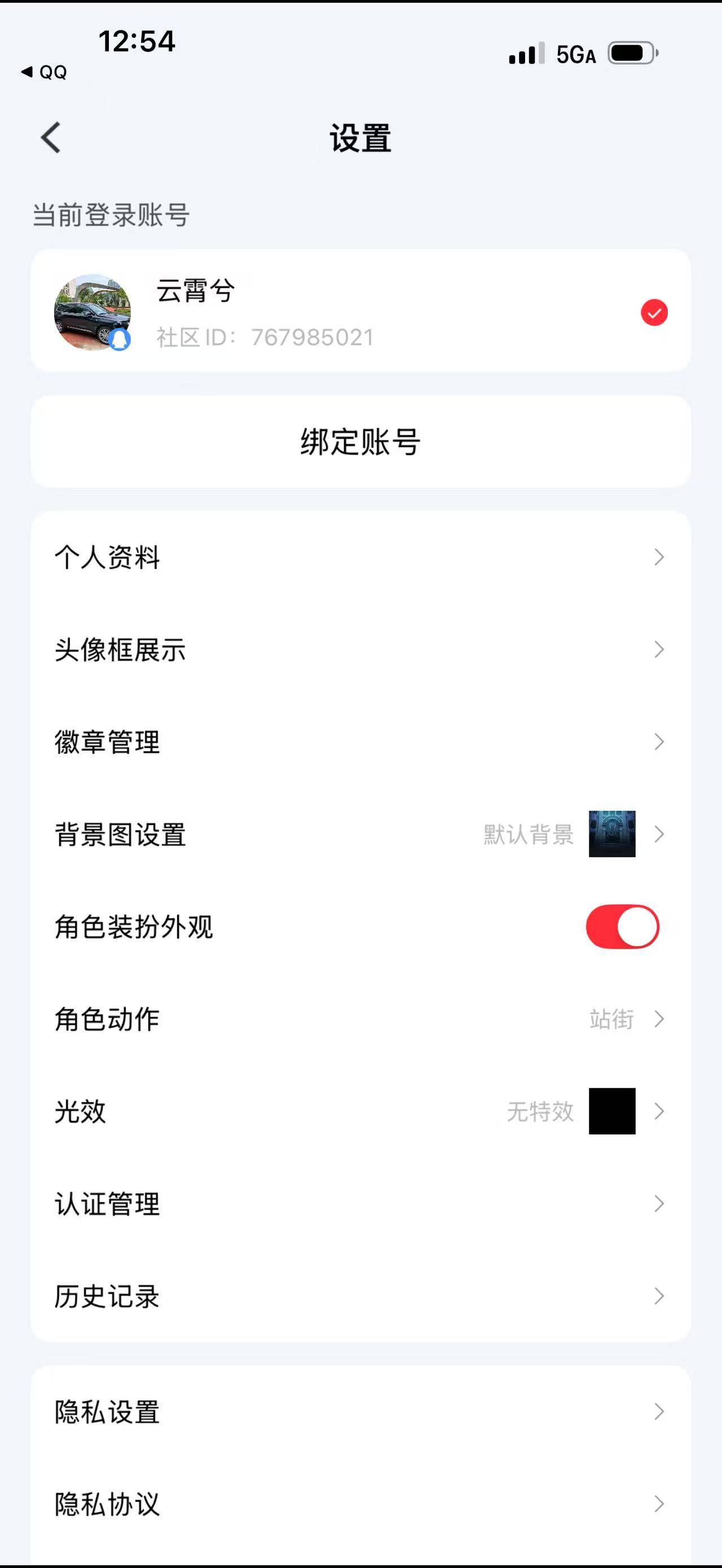
Task: Tap the blue bell badge on the avatar
Action: [x=121, y=339]
